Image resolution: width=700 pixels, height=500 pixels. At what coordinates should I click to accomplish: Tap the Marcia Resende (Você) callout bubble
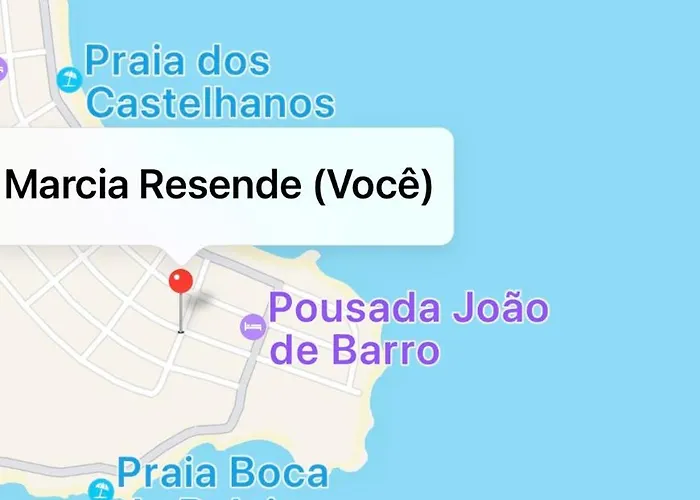coord(220,187)
